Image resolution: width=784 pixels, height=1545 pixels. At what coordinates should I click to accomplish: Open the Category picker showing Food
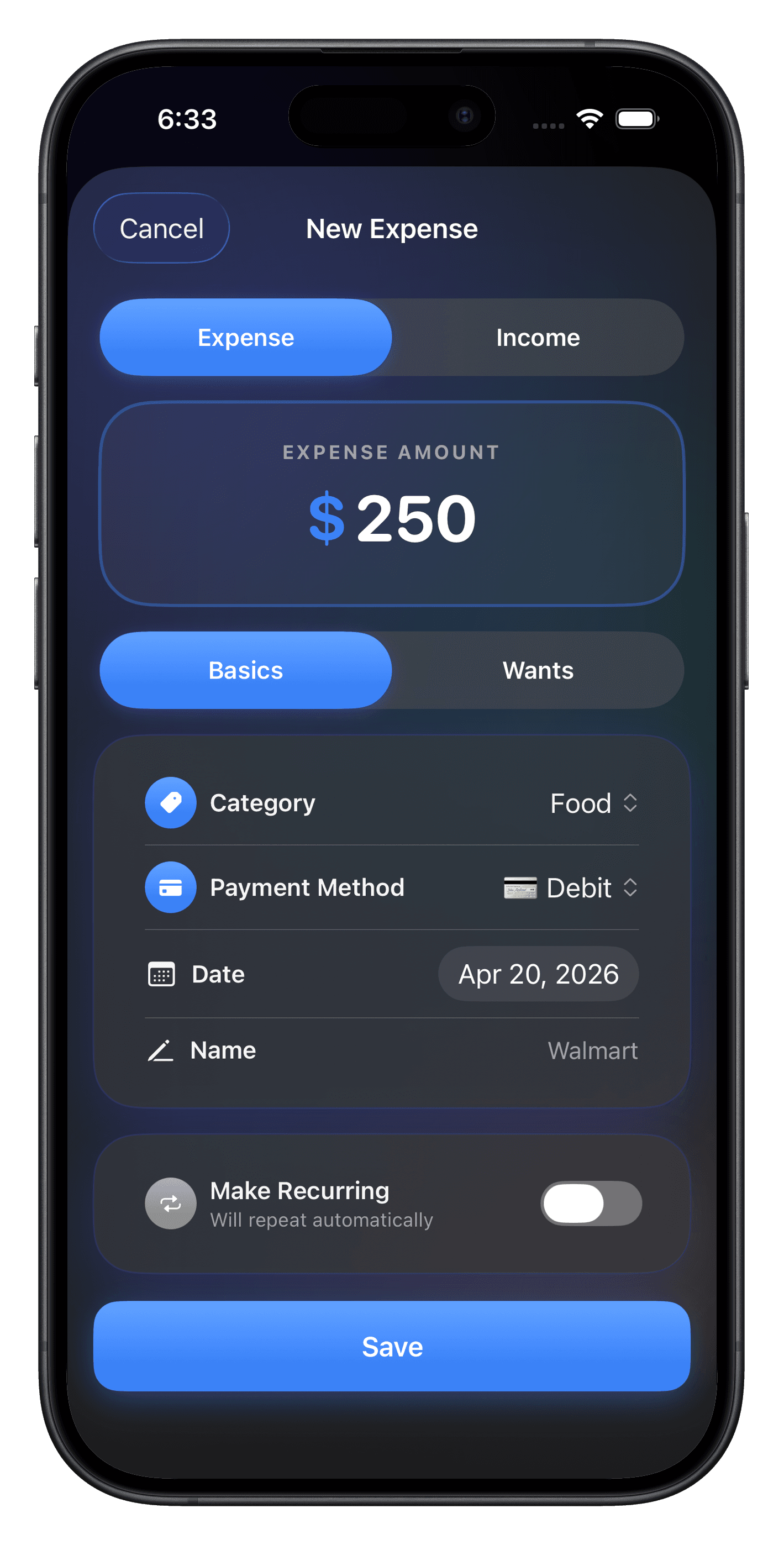pyautogui.click(x=593, y=803)
